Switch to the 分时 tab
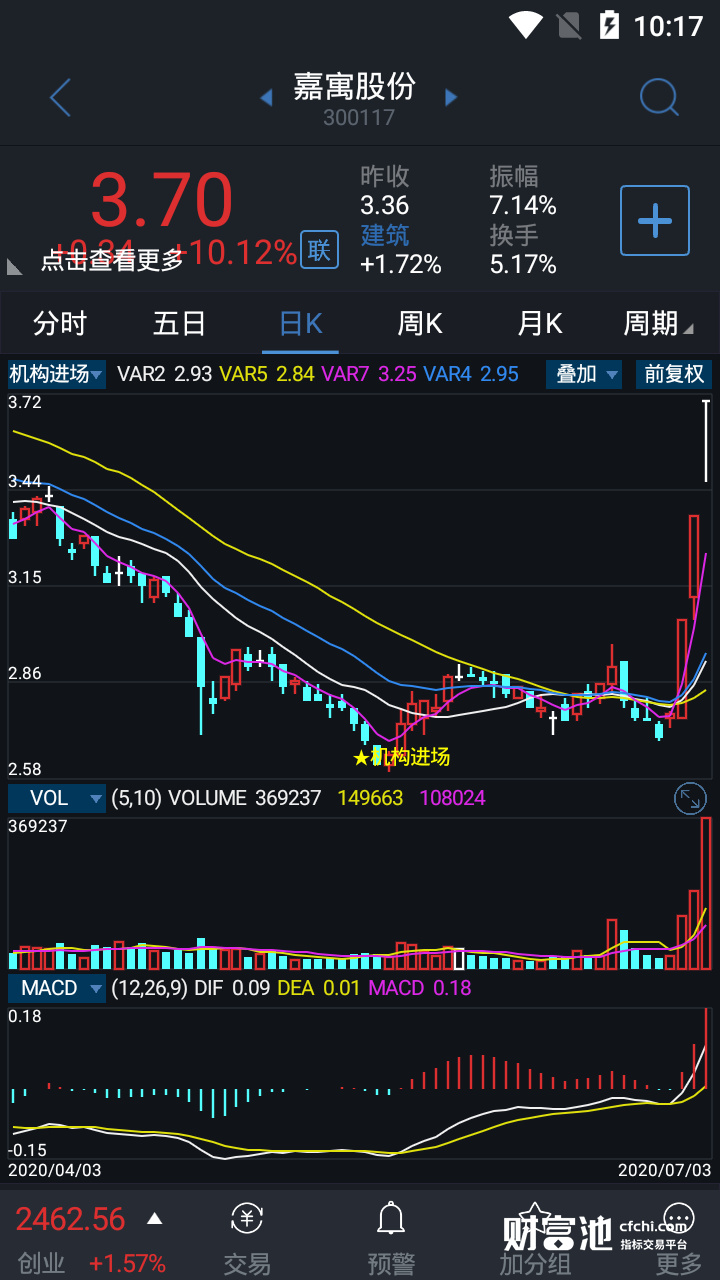The image size is (720, 1280). coord(60,324)
